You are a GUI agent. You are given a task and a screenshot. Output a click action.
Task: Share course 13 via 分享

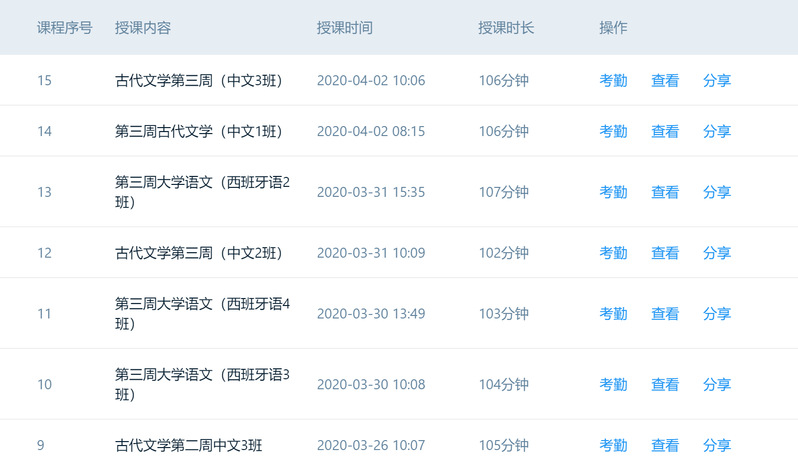tap(717, 192)
